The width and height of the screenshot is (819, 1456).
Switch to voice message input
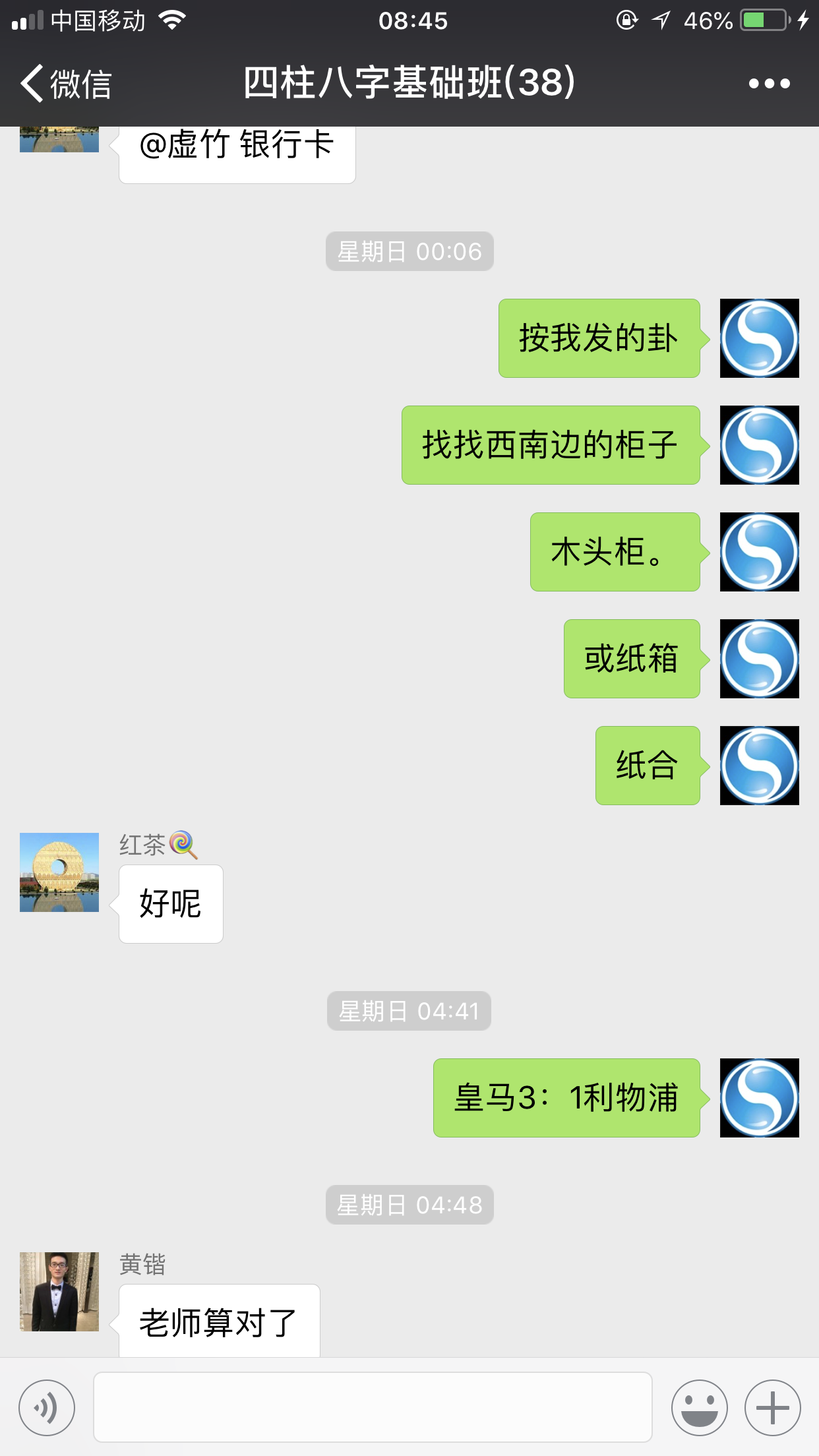47,1407
